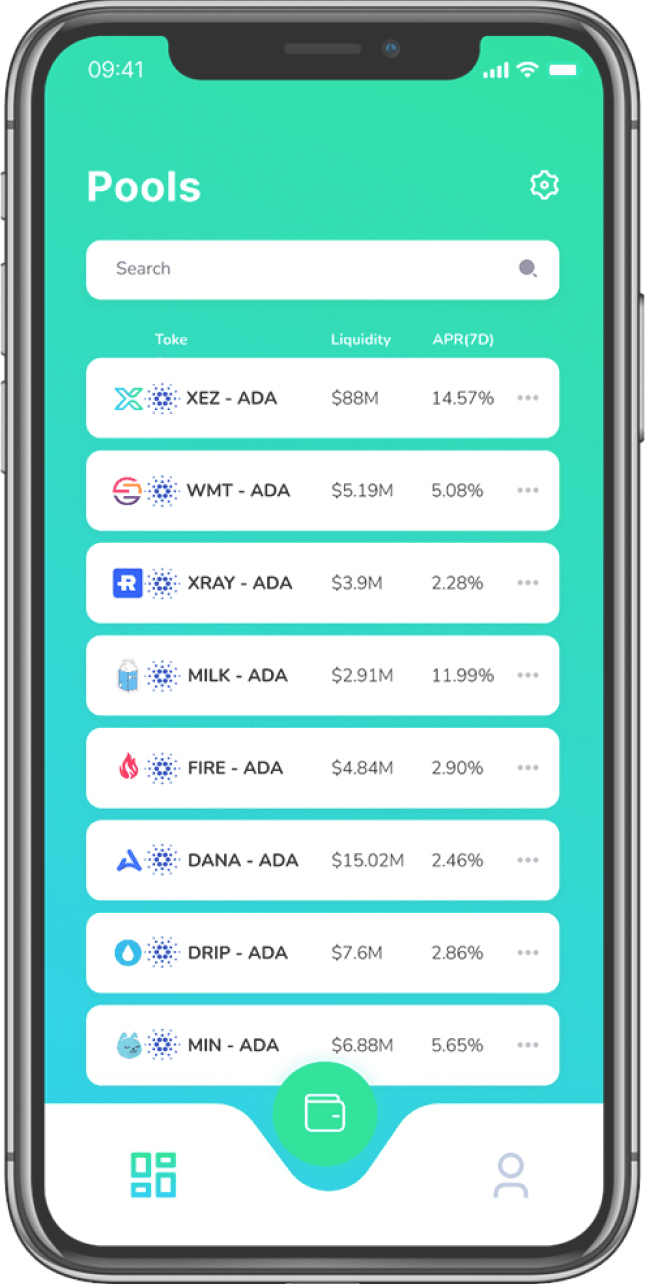The width and height of the screenshot is (645, 1284).
Task: Open the DANA - ADA pool
Action: (300, 860)
